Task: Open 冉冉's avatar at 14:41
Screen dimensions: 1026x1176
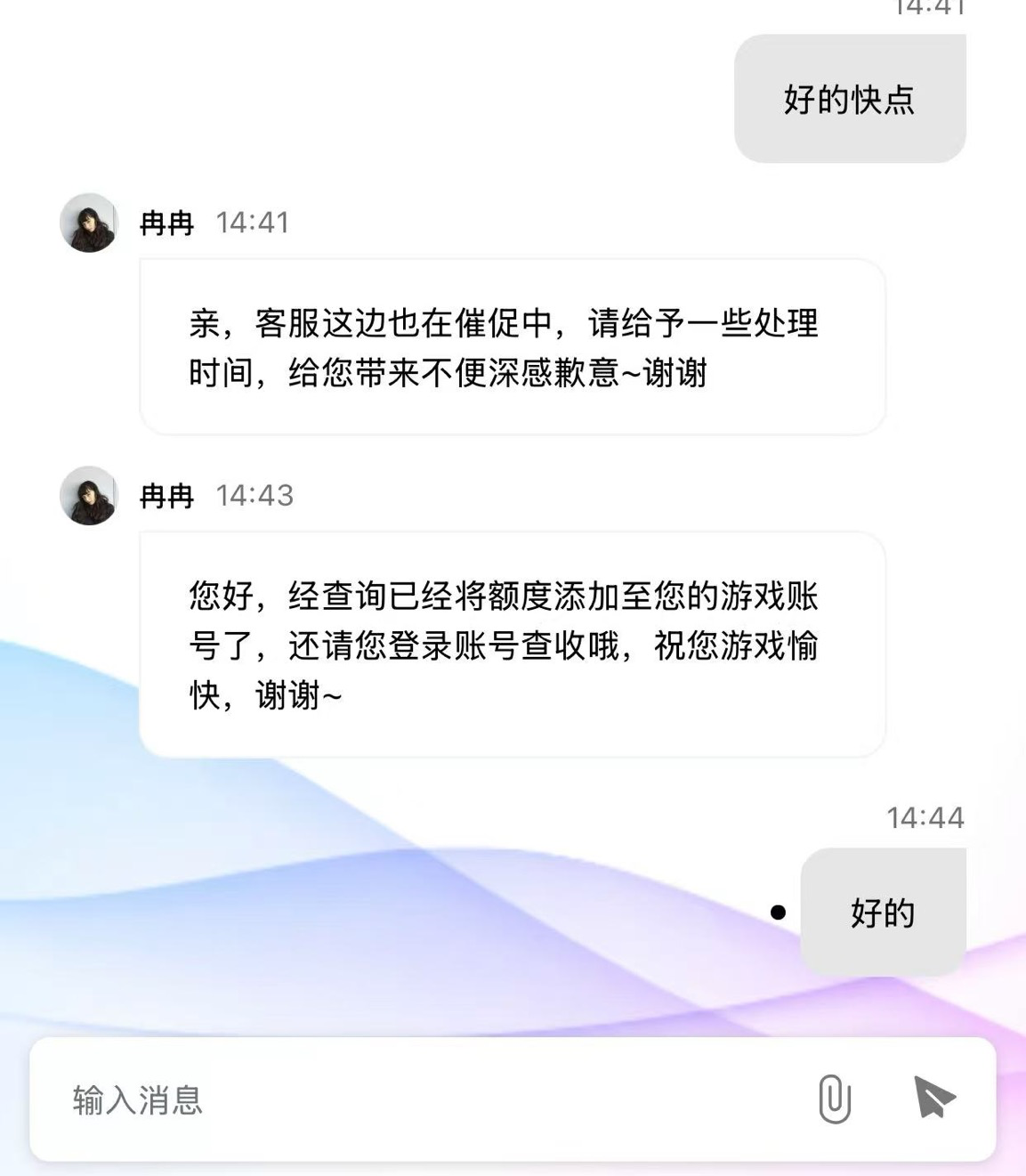Action: coord(89,223)
